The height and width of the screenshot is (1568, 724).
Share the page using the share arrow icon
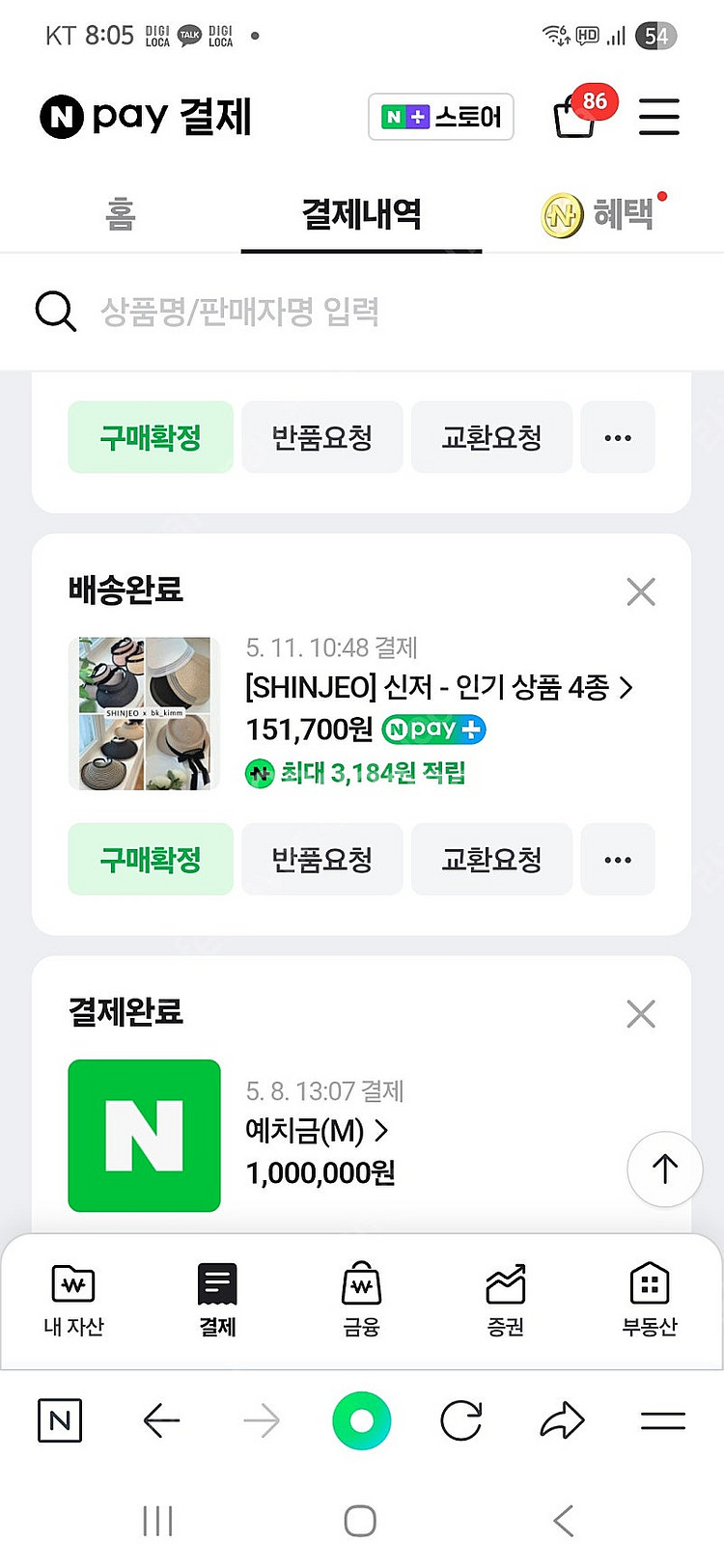563,1420
